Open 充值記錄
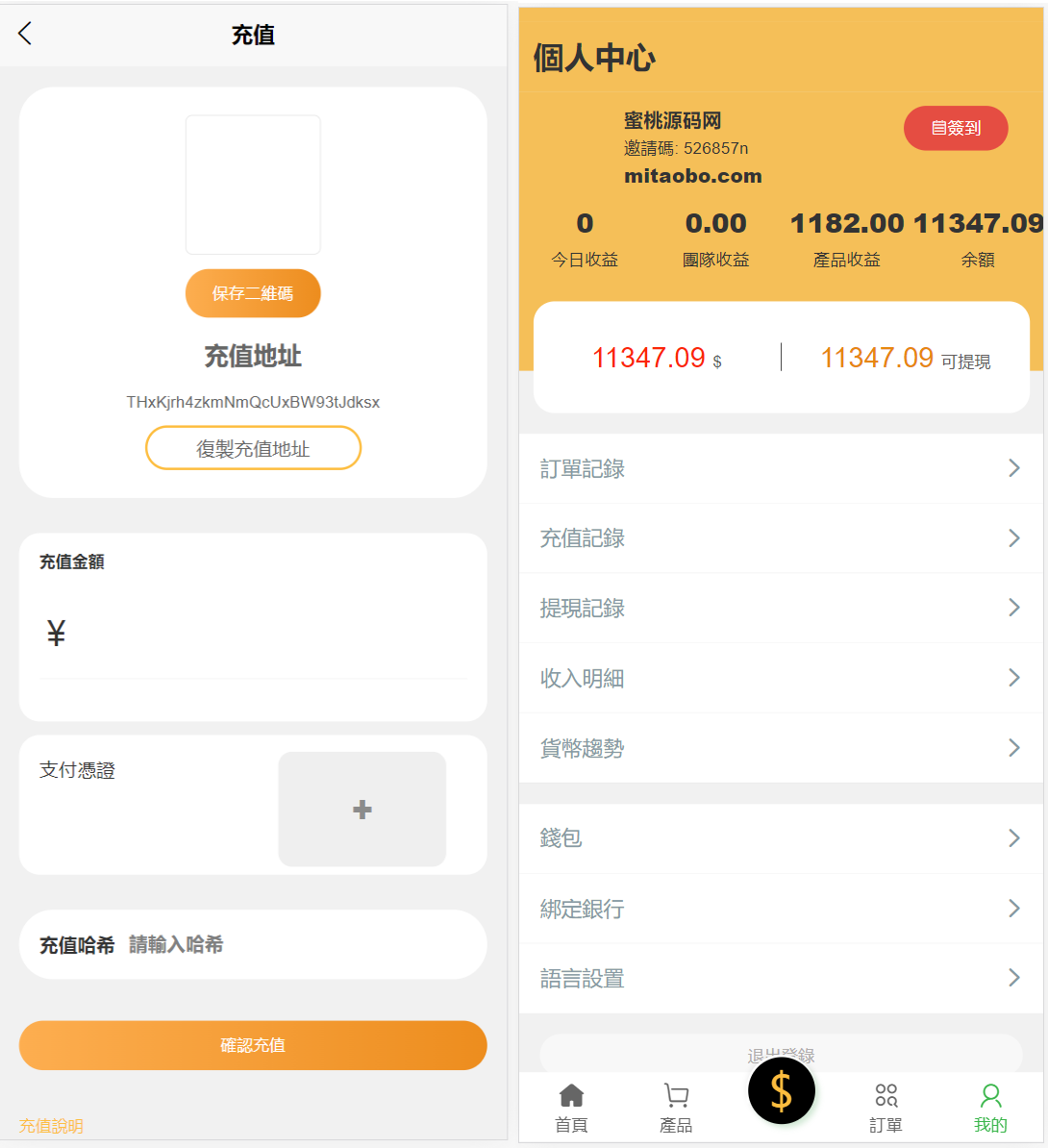Screen dimensions: 1048x1148 pyautogui.click(x=781, y=538)
